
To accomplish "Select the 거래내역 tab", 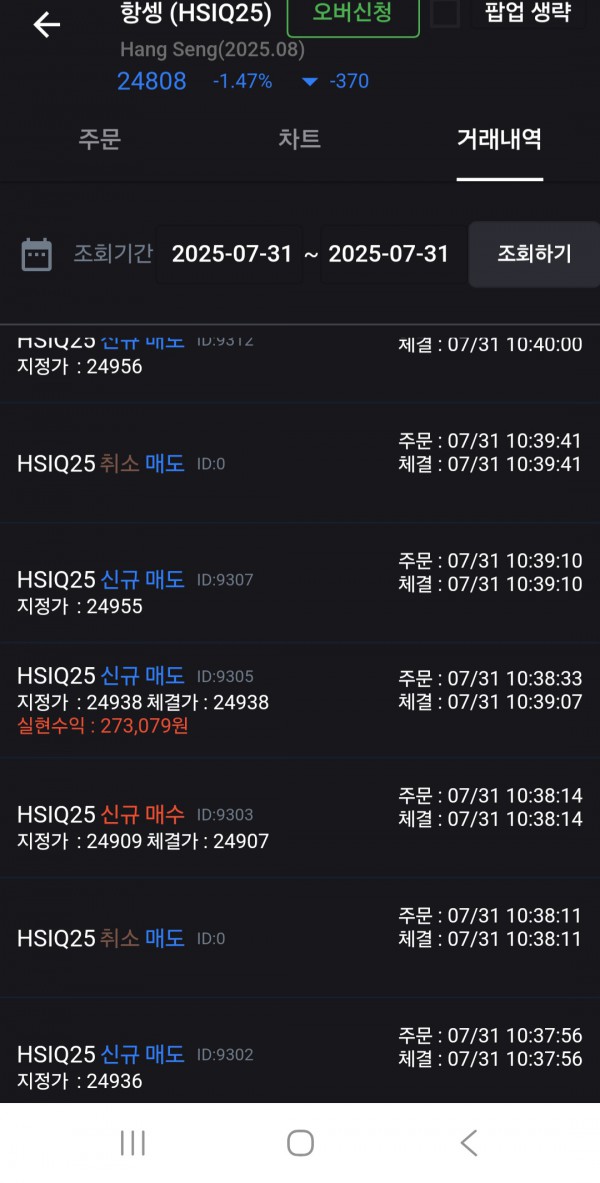I will [500, 139].
